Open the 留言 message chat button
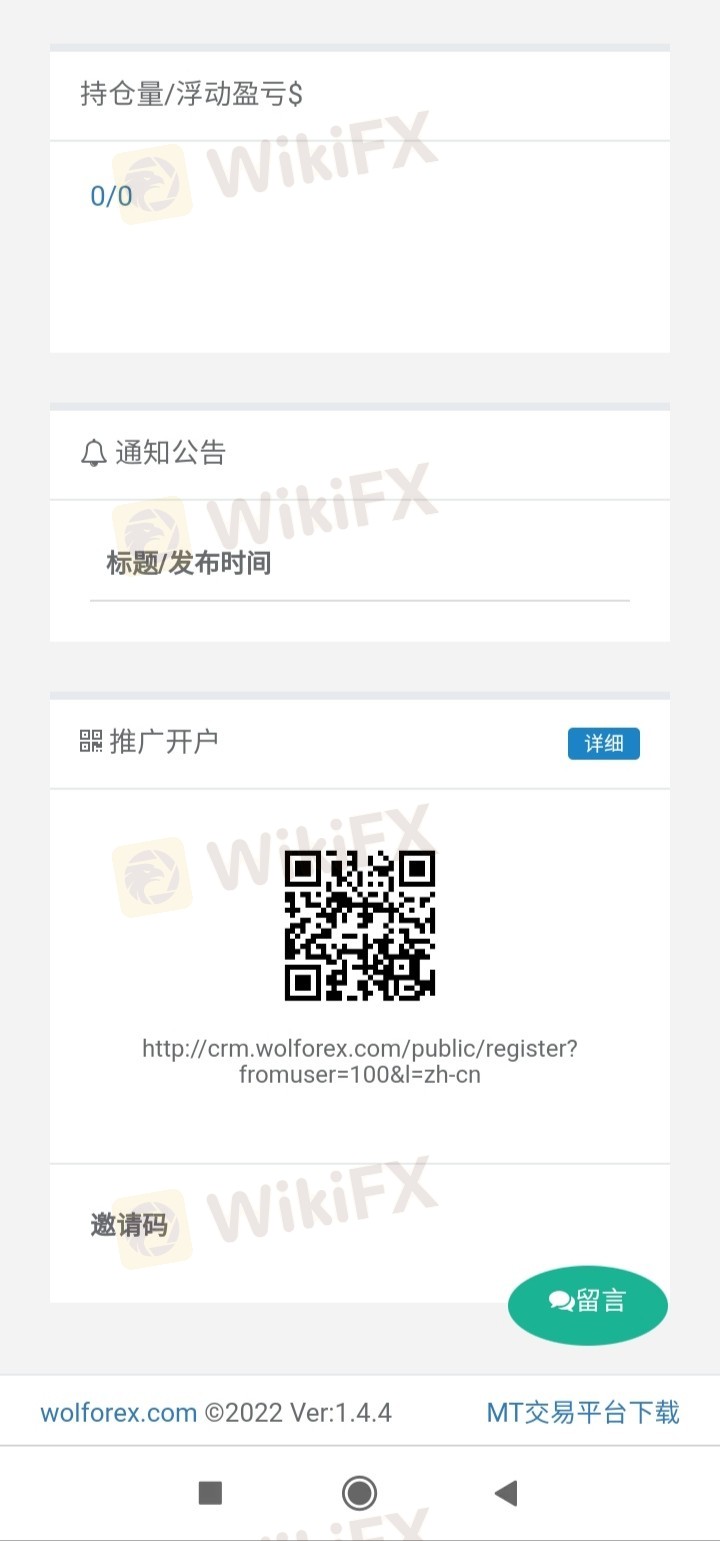 pos(588,1300)
